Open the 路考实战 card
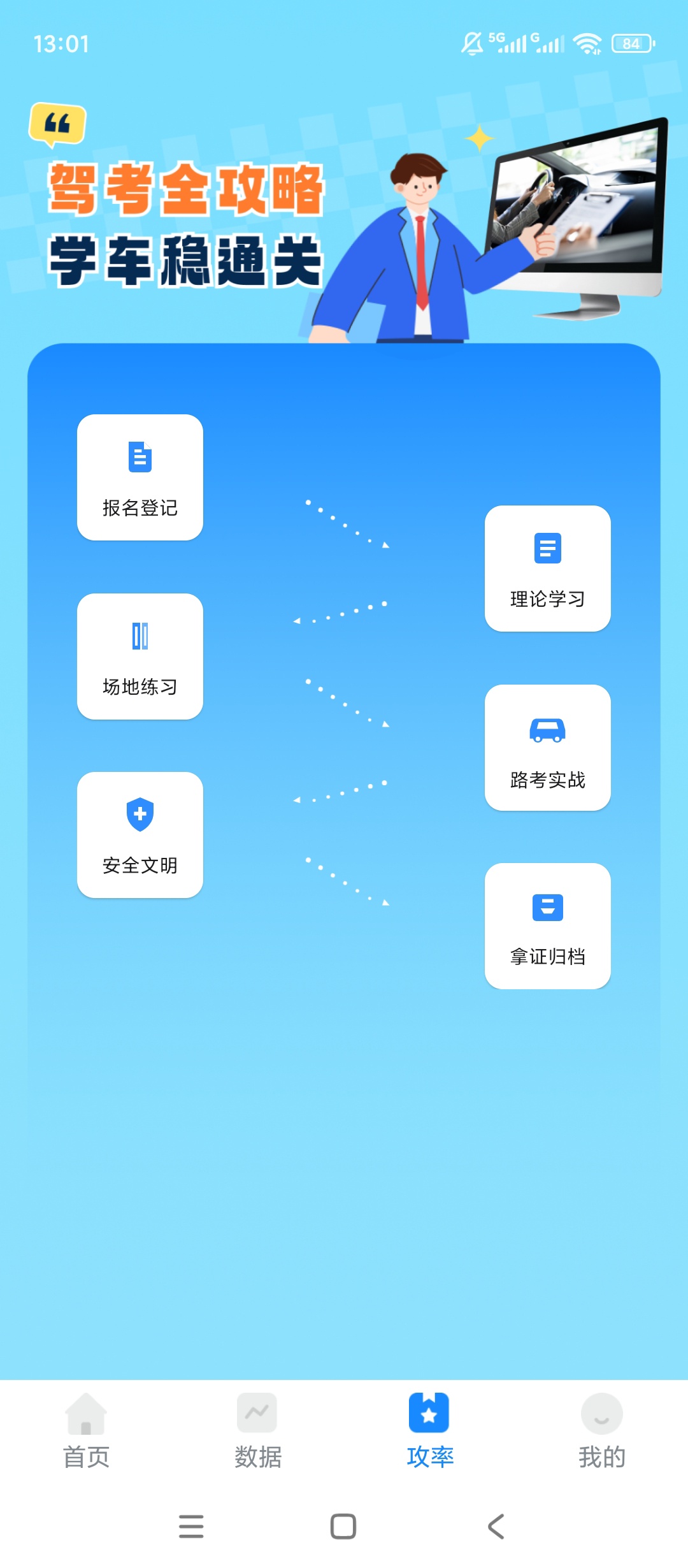Image resolution: width=688 pixels, height=1568 pixels. pyautogui.click(x=548, y=748)
